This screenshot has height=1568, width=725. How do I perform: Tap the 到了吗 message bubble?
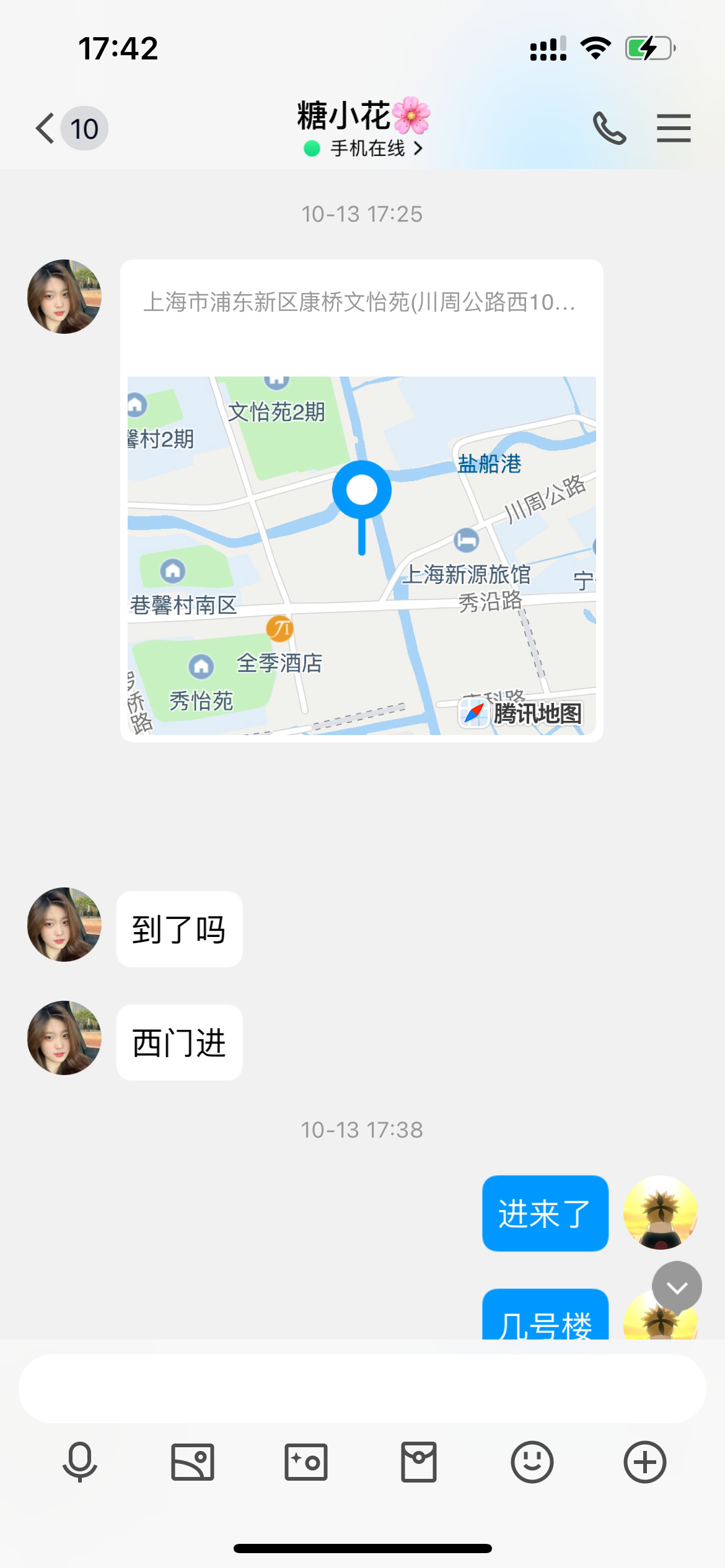point(178,928)
